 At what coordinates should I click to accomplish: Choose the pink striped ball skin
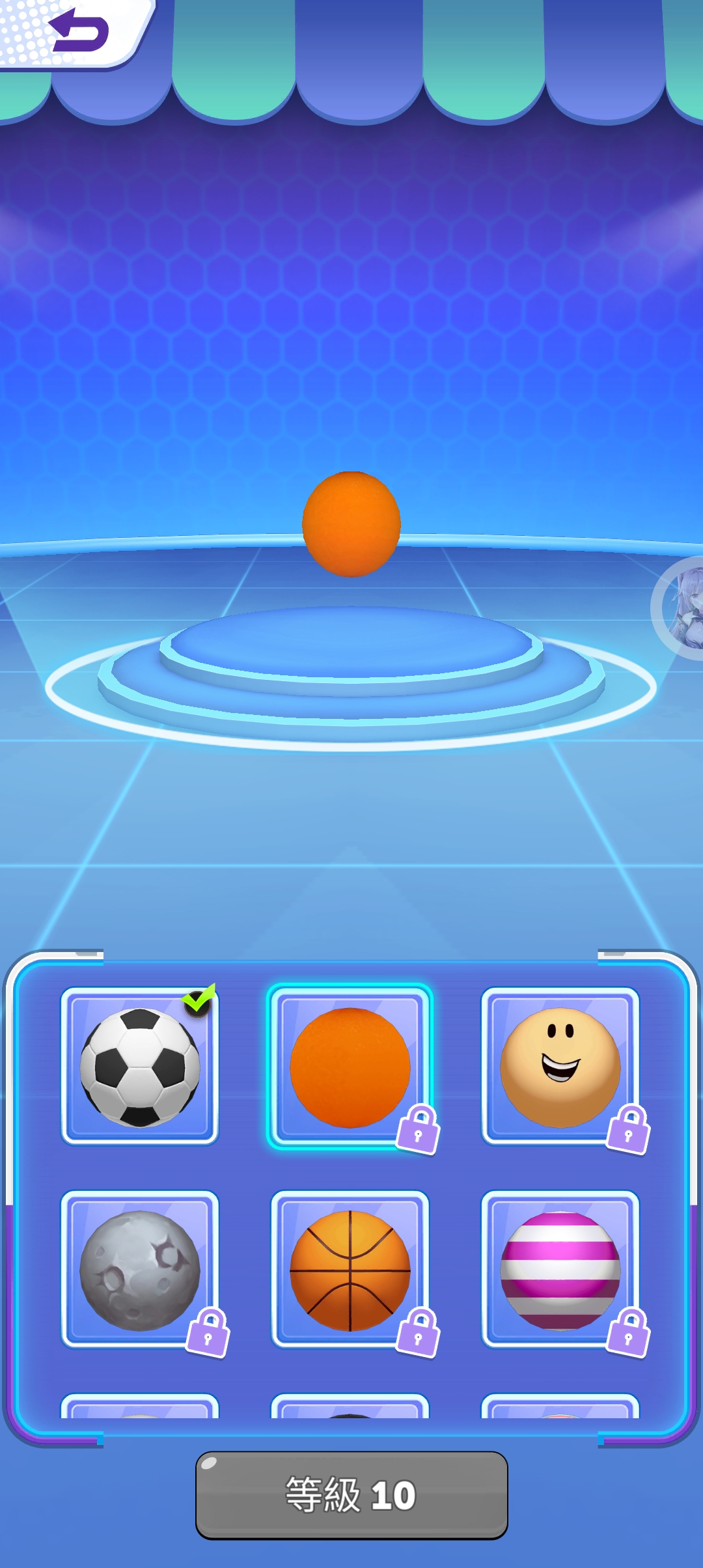[x=560, y=1270]
